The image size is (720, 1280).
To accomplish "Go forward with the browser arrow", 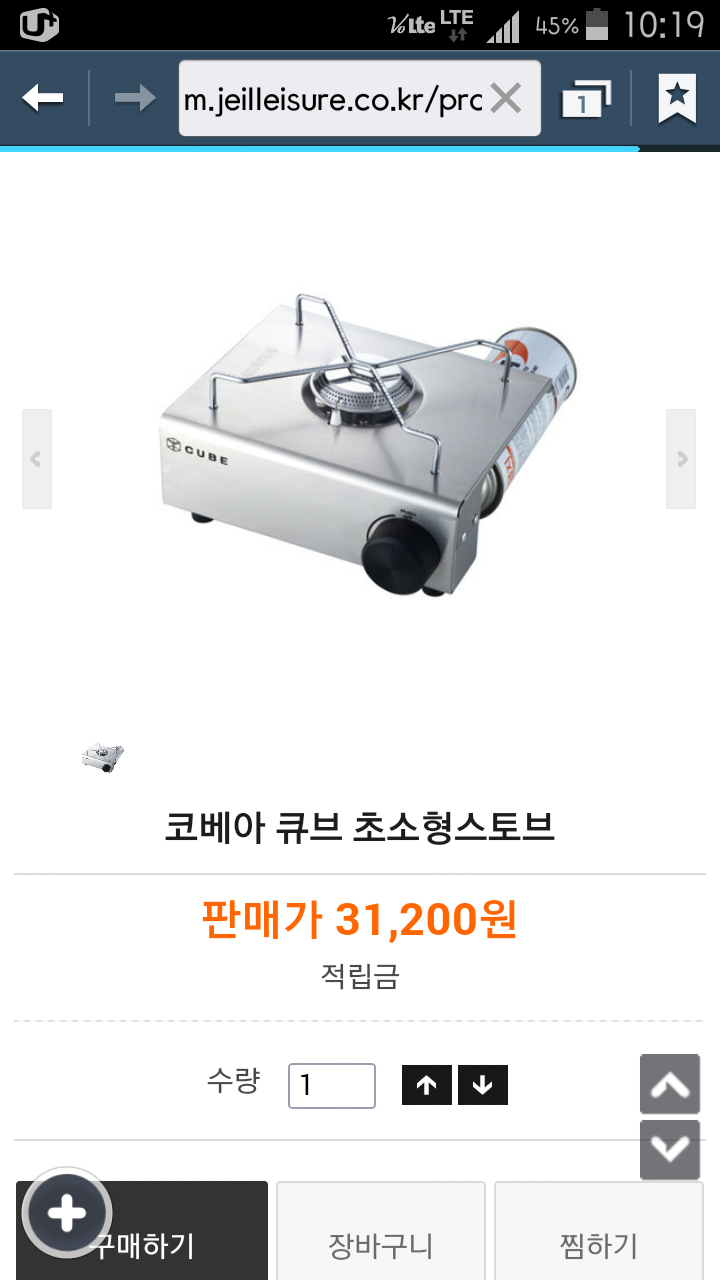I will point(134,98).
